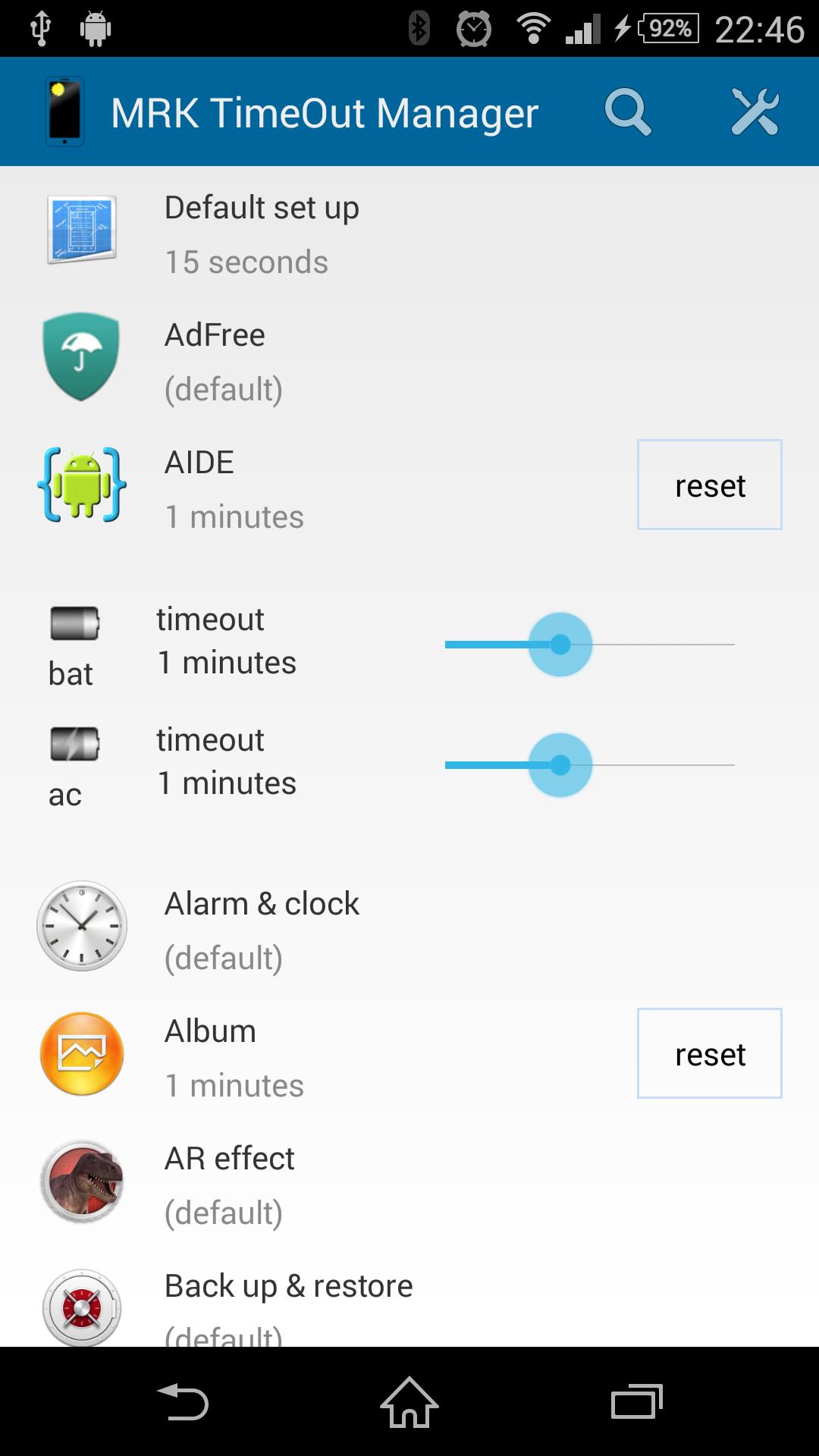
Task: Reset the AIDE timeout
Action: [x=709, y=485]
